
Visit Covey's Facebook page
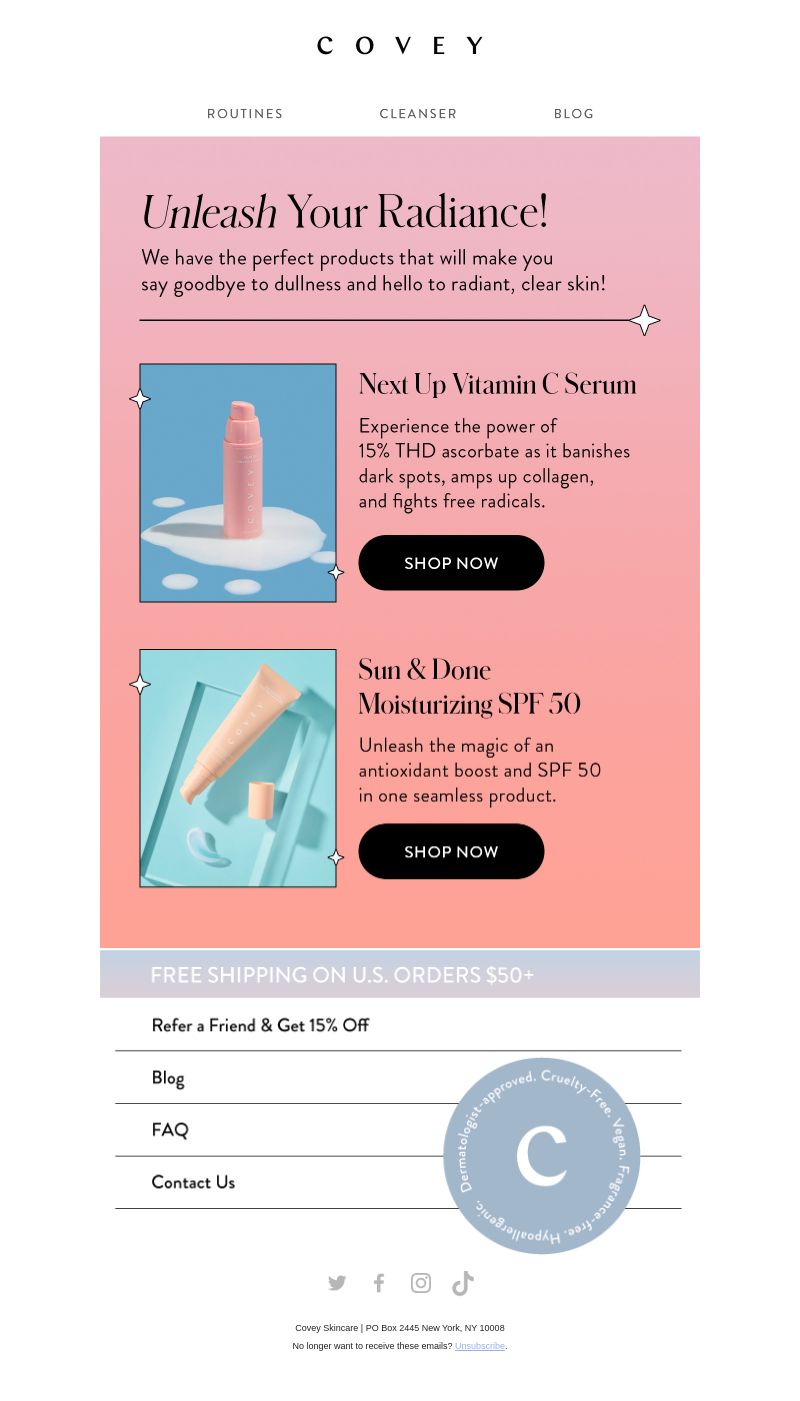[x=379, y=1283]
